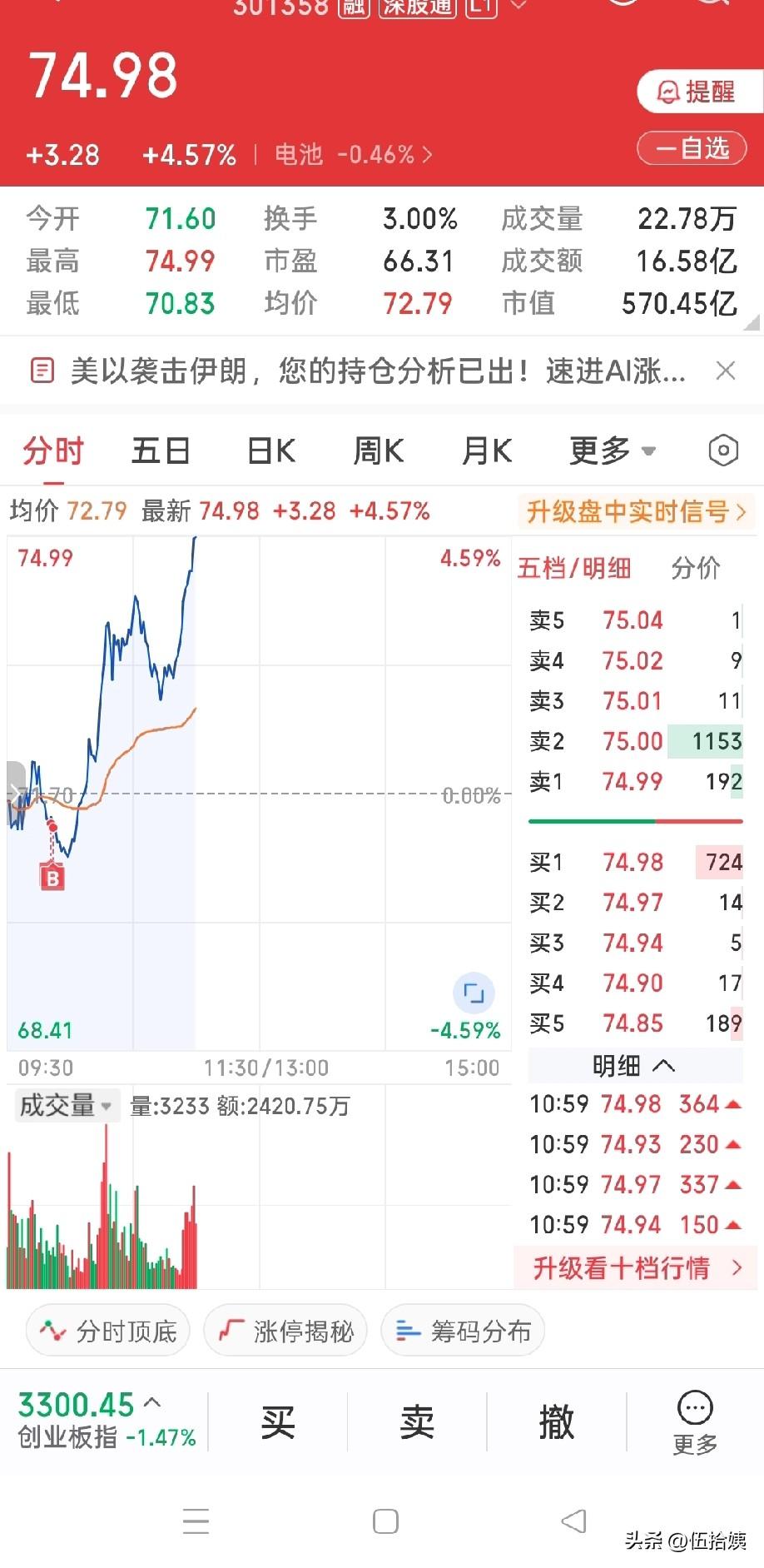The image size is (764, 1568).
Task: Collapse the 明细 transaction list
Action: [x=633, y=1065]
